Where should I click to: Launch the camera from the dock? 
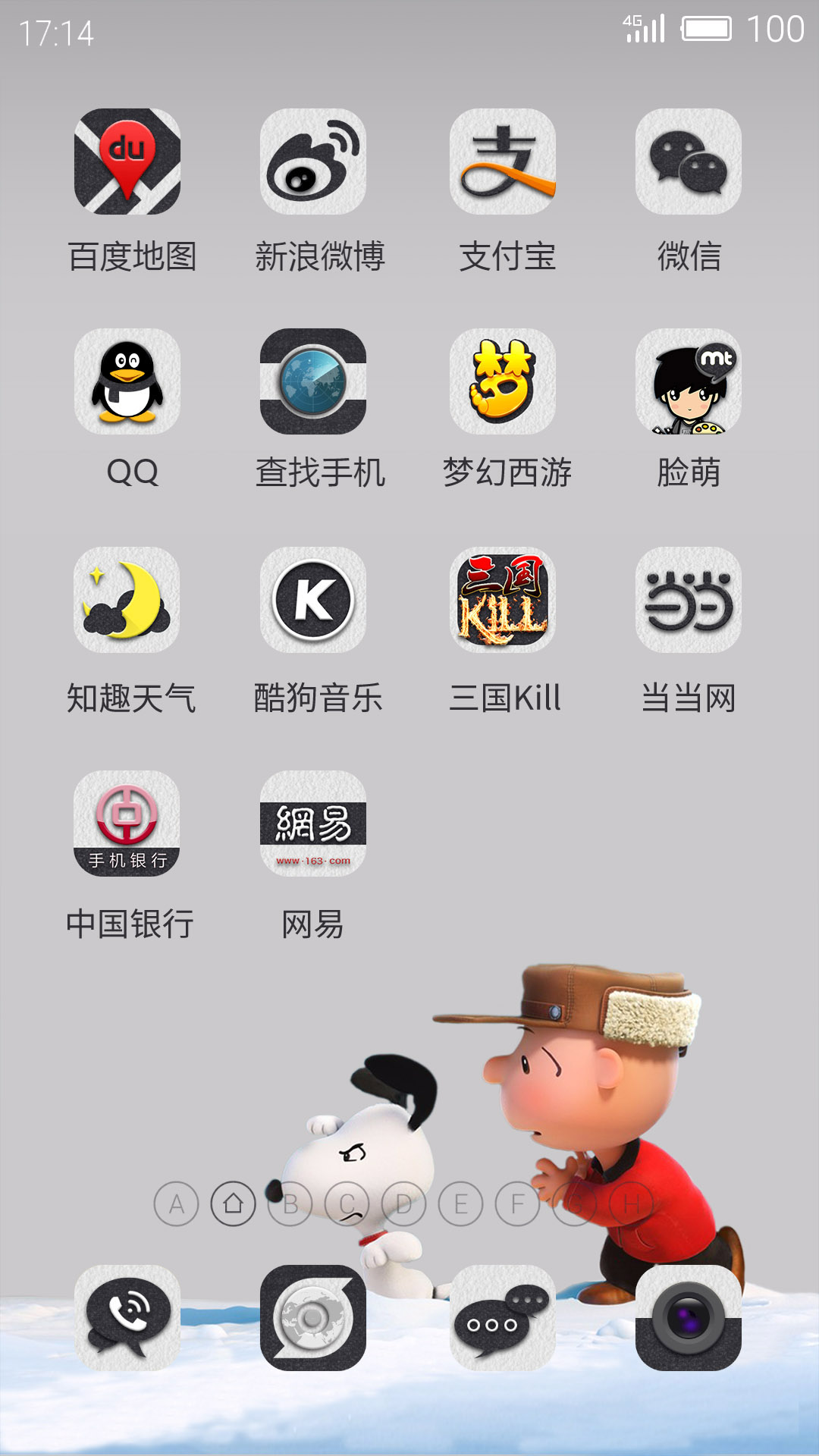689,1318
